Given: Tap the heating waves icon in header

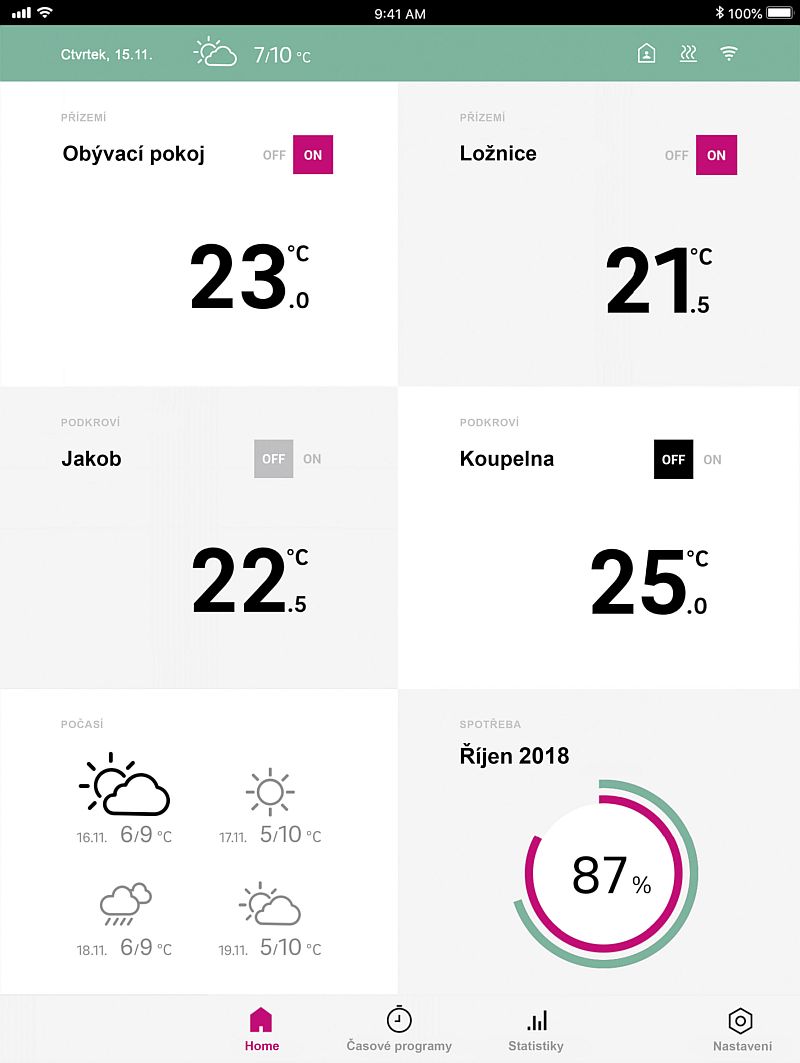Looking at the screenshot, I should (x=688, y=53).
